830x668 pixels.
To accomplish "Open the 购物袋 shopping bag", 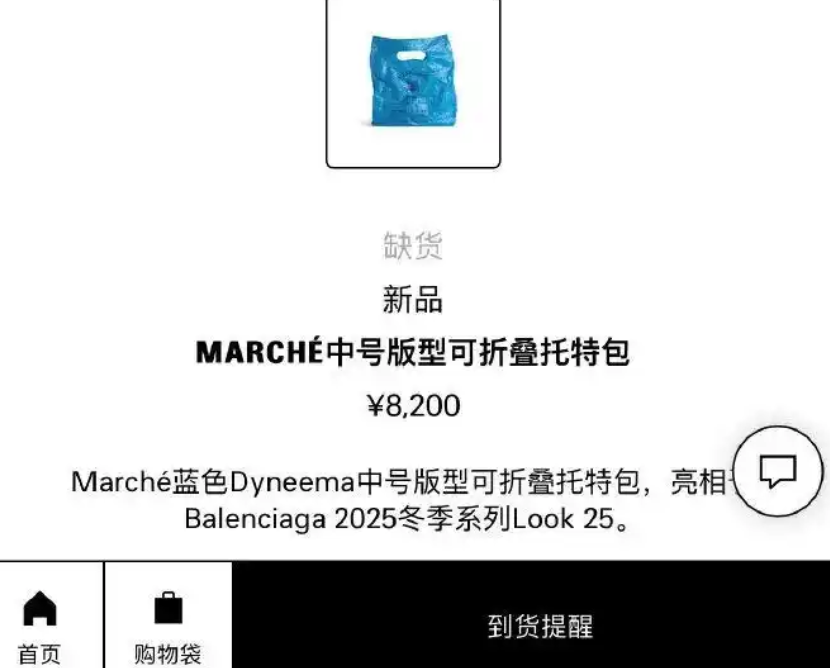I will click(168, 624).
